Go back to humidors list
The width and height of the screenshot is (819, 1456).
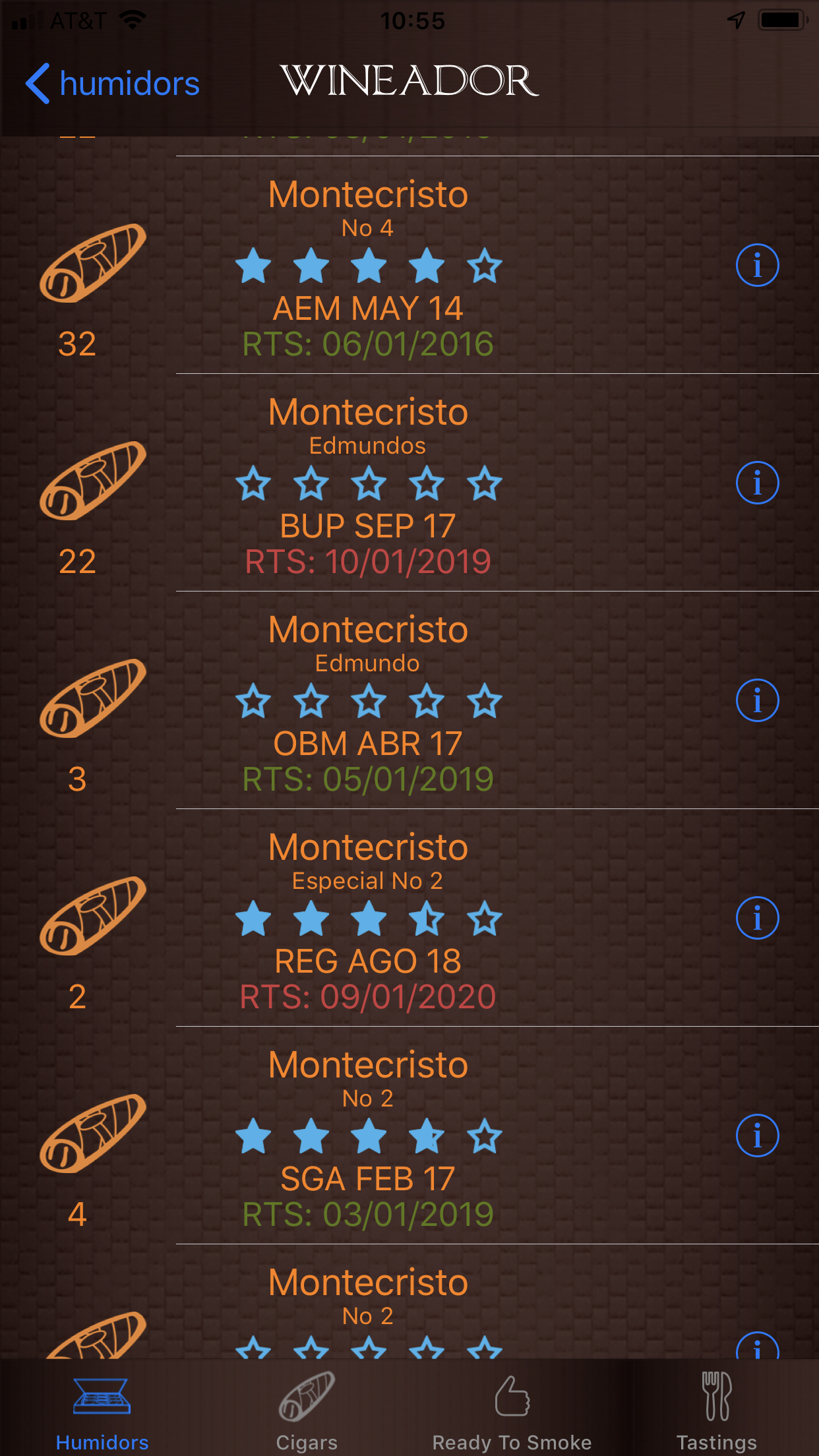[x=112, y=84]
